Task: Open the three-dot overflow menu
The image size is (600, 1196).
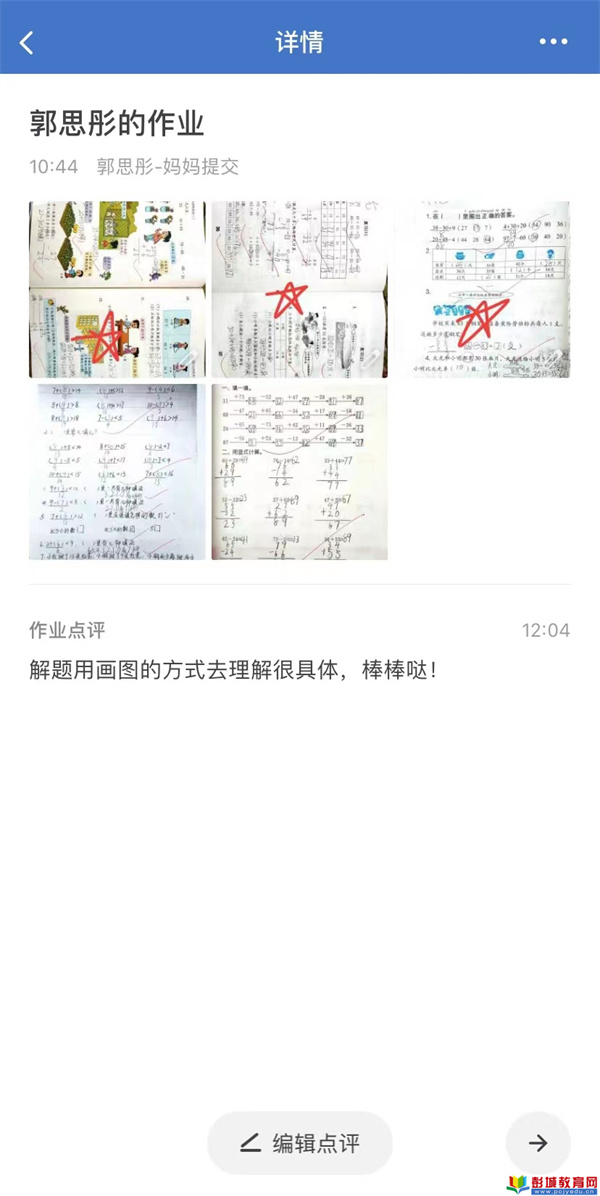Action: [x=553, y=42]
